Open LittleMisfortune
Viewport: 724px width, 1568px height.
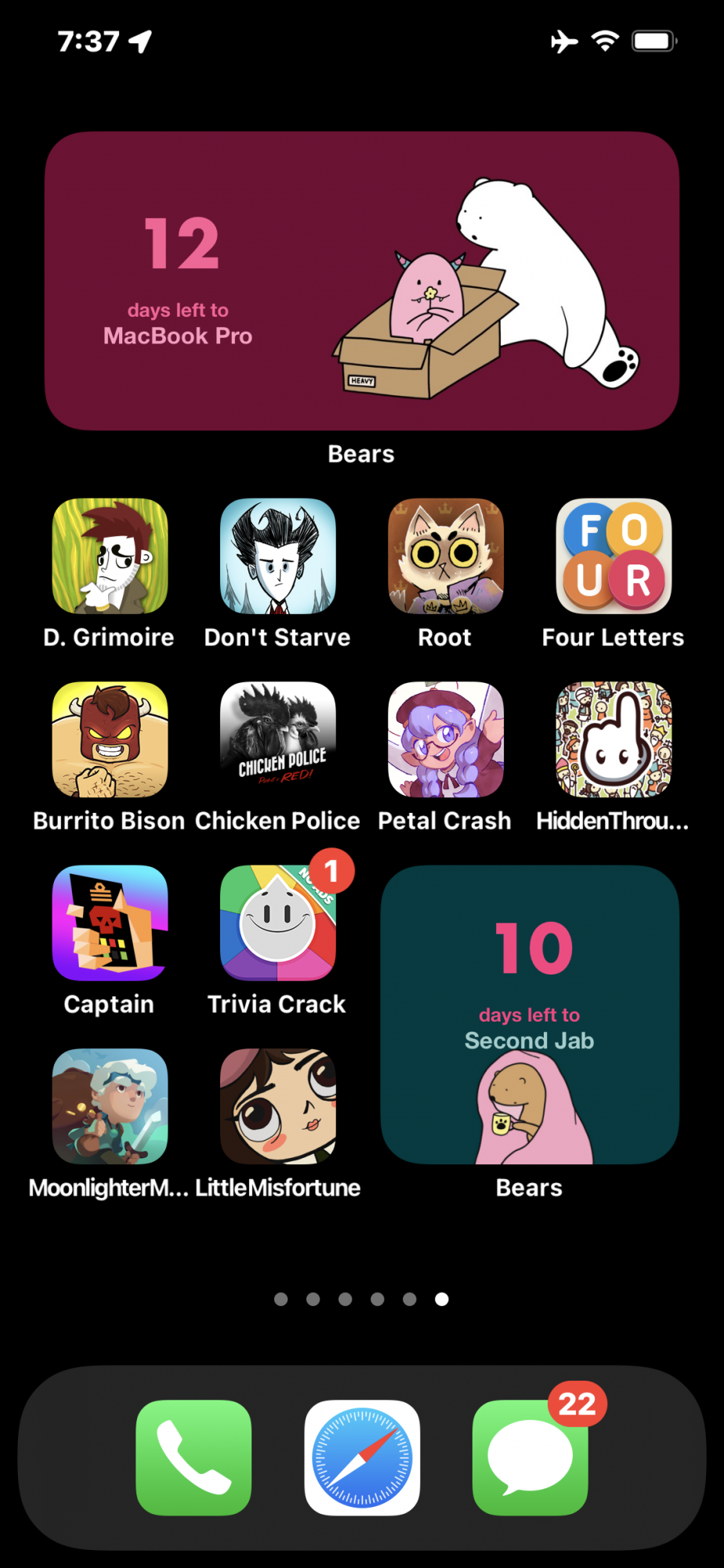point(277,1106)
